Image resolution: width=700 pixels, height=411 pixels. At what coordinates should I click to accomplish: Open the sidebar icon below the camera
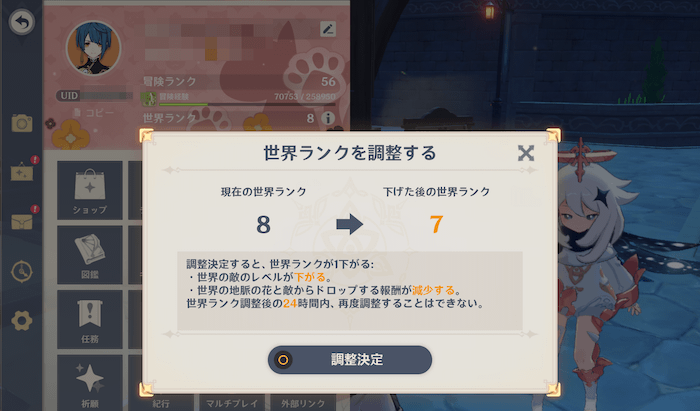[21, 172]
